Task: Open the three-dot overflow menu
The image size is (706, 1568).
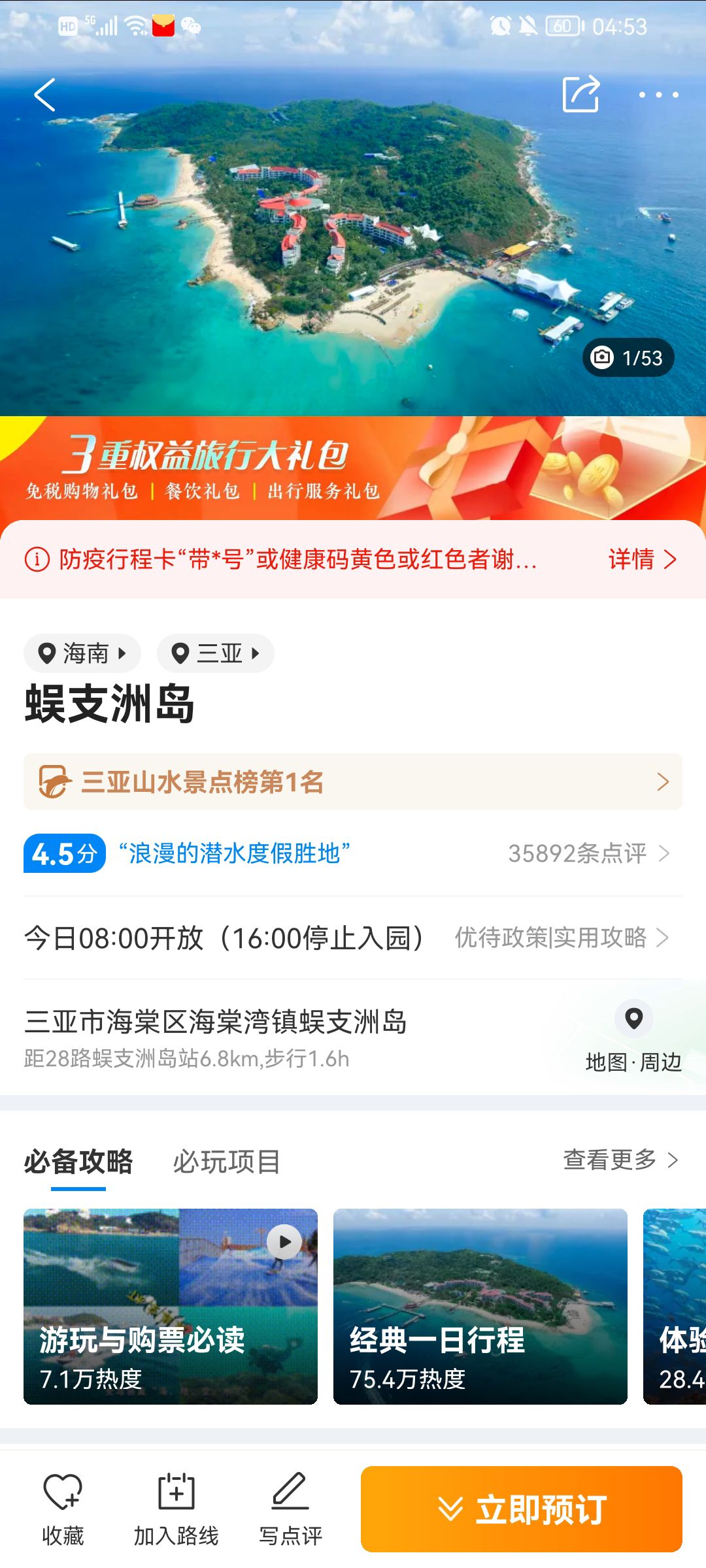Action: click(x=658, y=95)
